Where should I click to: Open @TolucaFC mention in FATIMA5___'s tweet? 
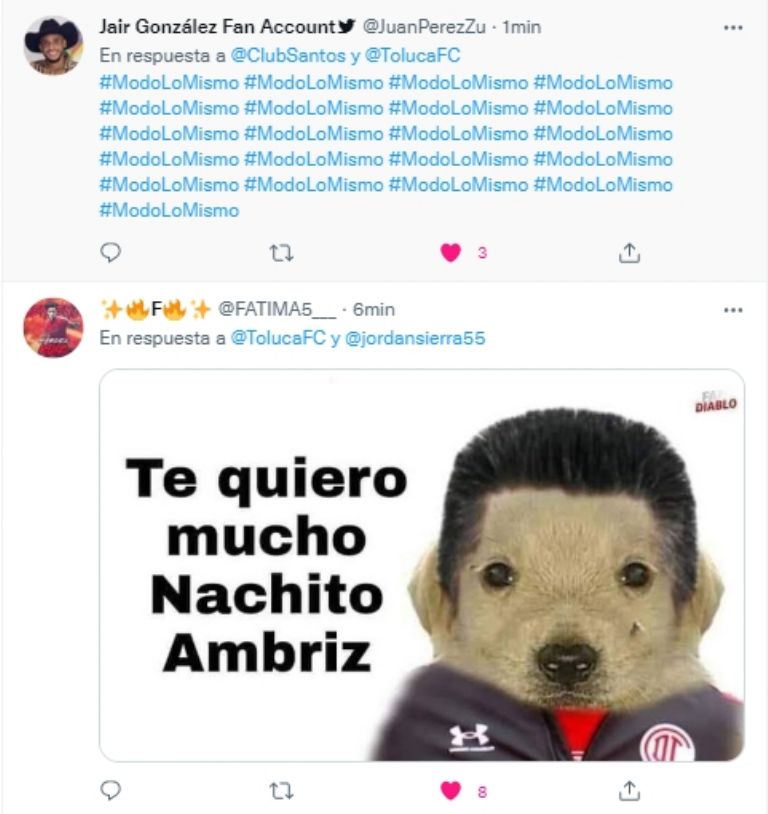point(278,338)
